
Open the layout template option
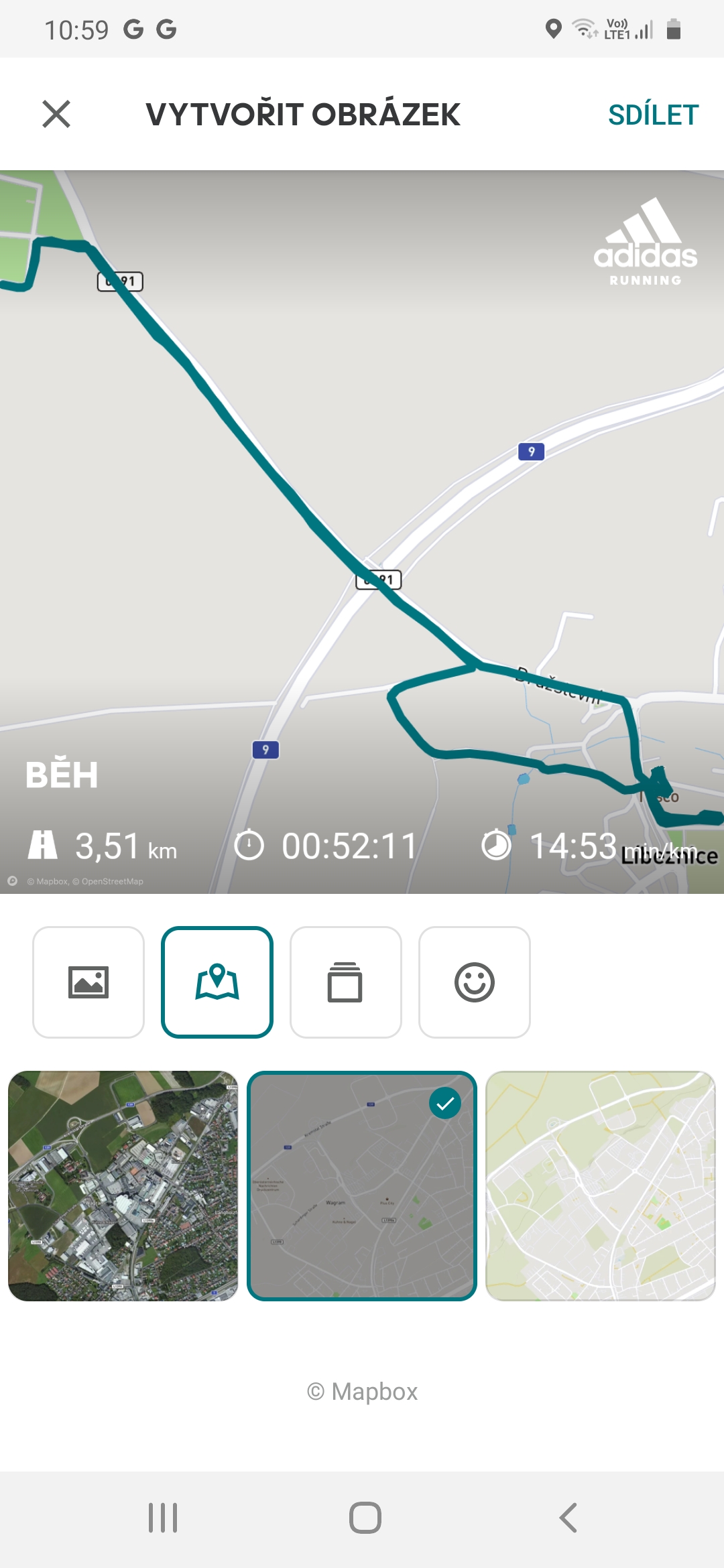coord(346,982)
